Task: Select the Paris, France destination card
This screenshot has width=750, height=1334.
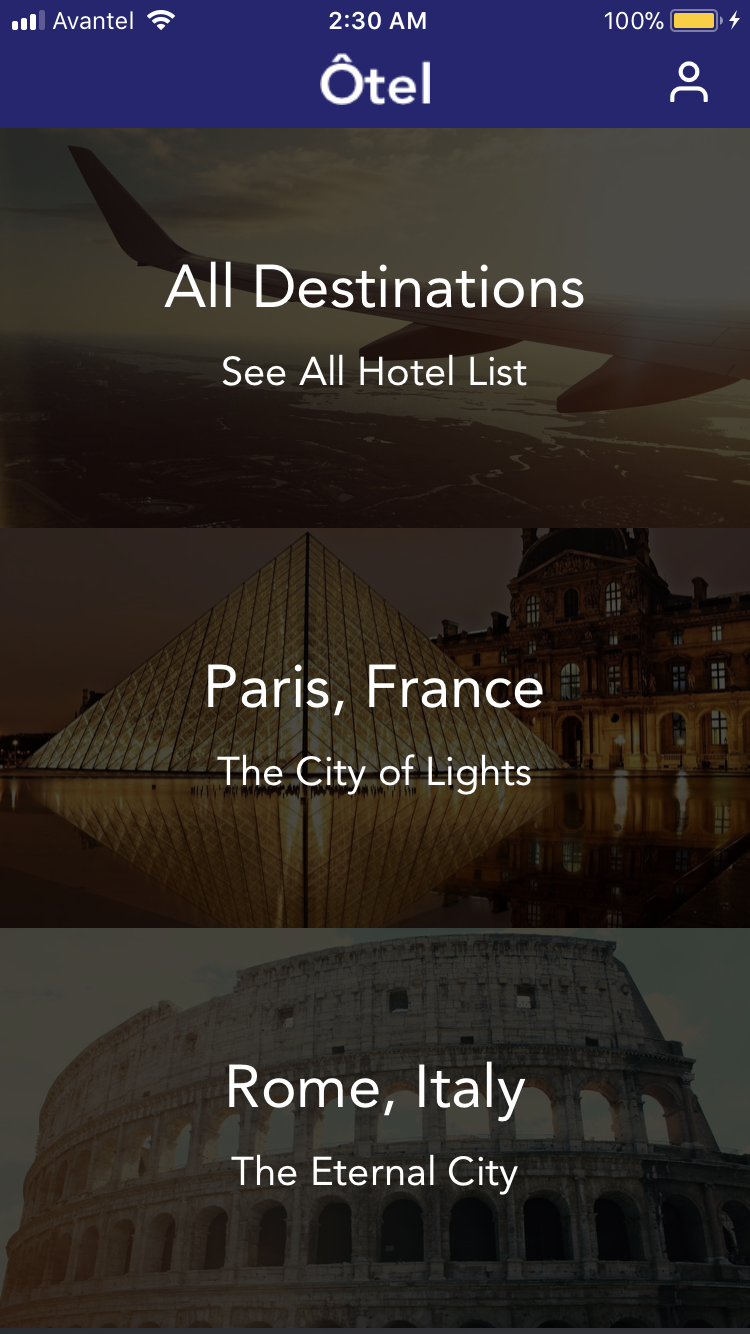Action: (375, 727)
